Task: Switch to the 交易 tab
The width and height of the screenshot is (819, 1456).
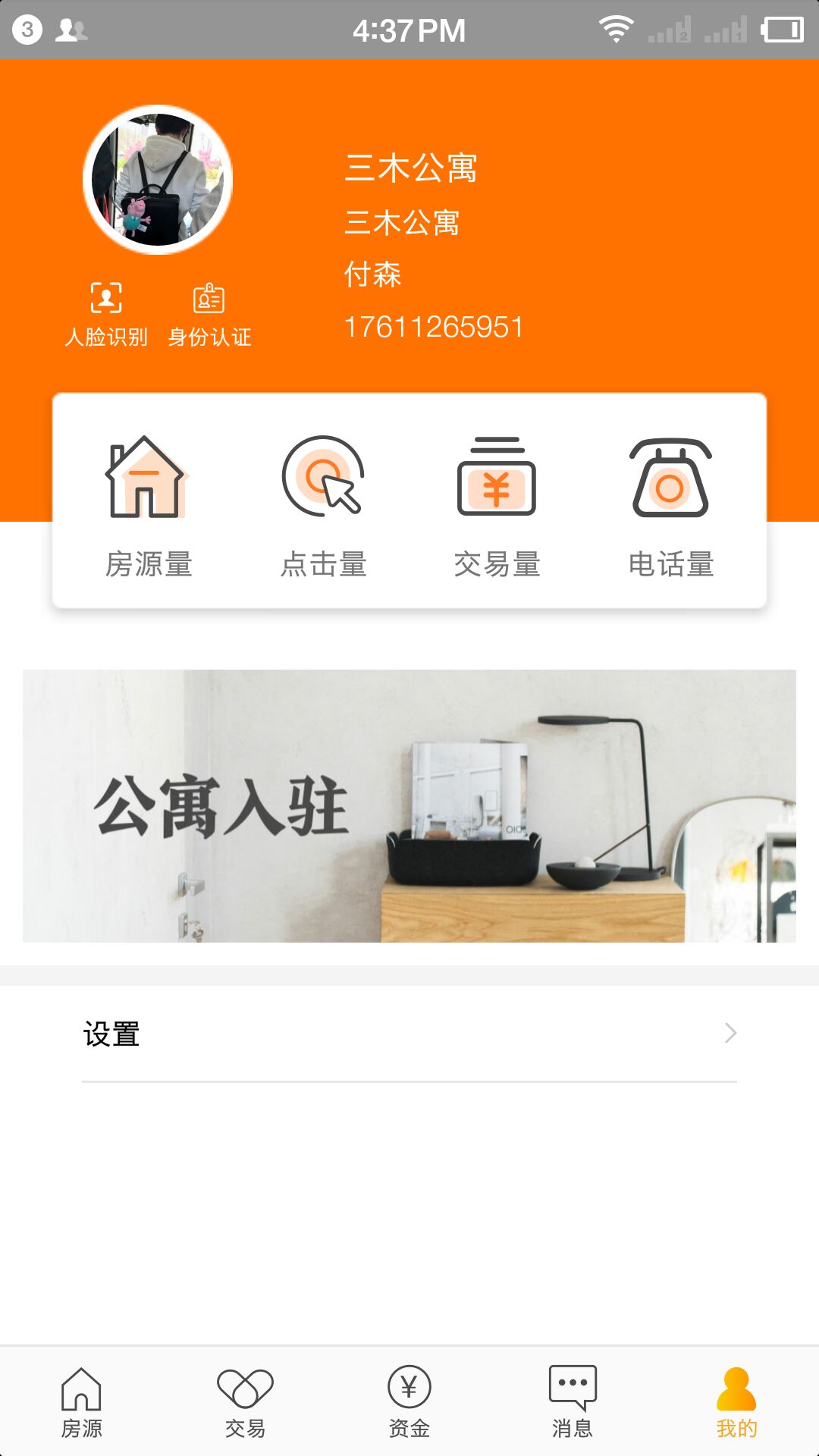Action: [246, 1403]
